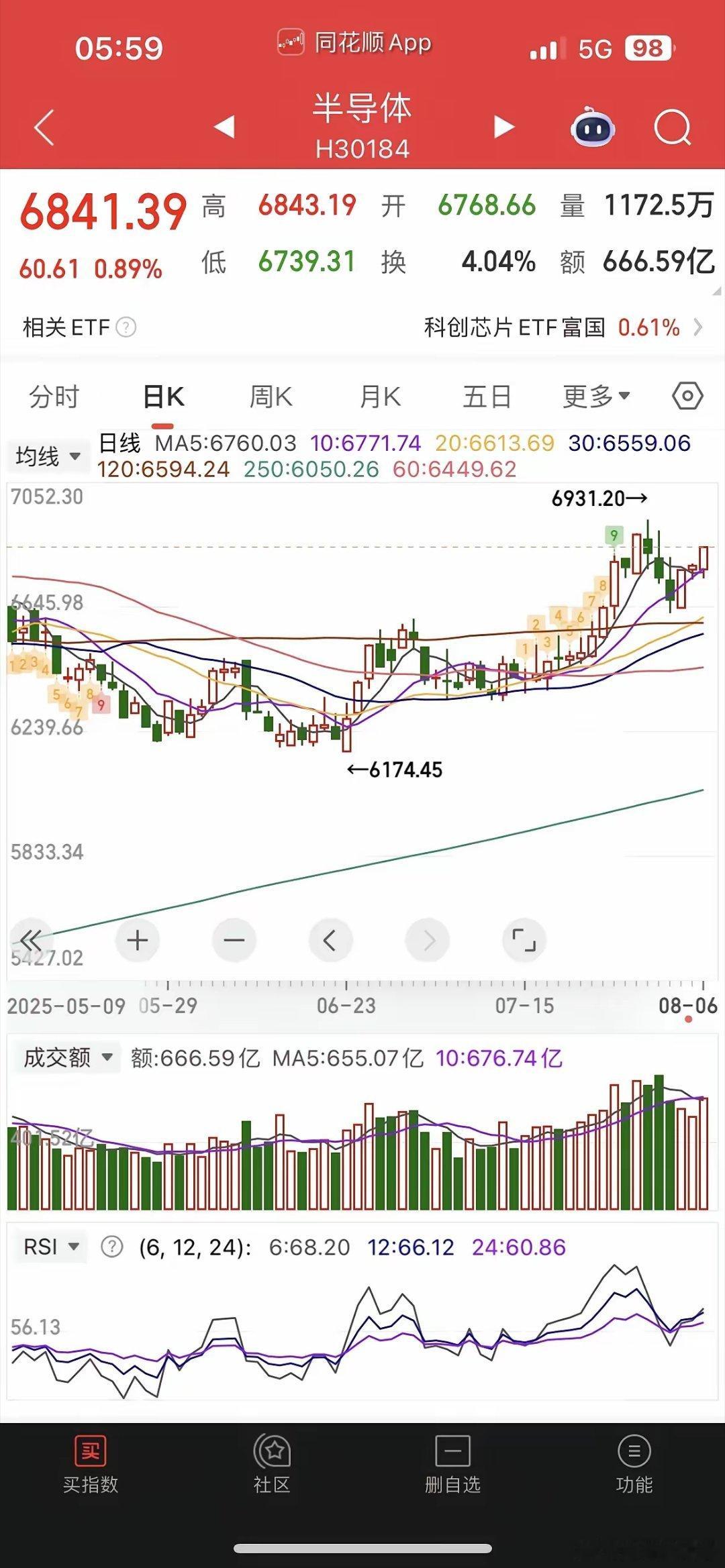
Task: Zoom in the K-line chart
Action: (138, 940)
